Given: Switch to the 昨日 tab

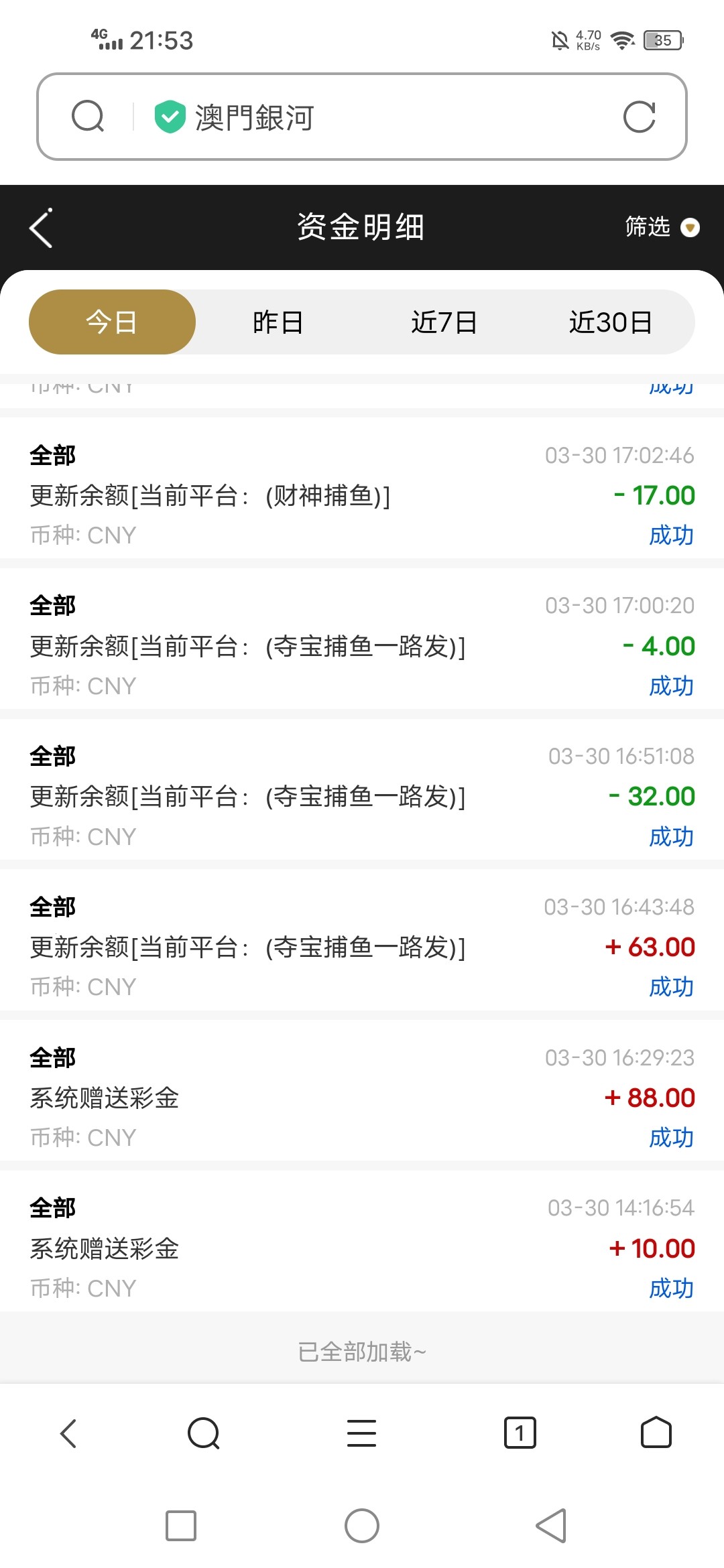Looking at the screenshot, I should pyautogui.click(x=278, y=322).
